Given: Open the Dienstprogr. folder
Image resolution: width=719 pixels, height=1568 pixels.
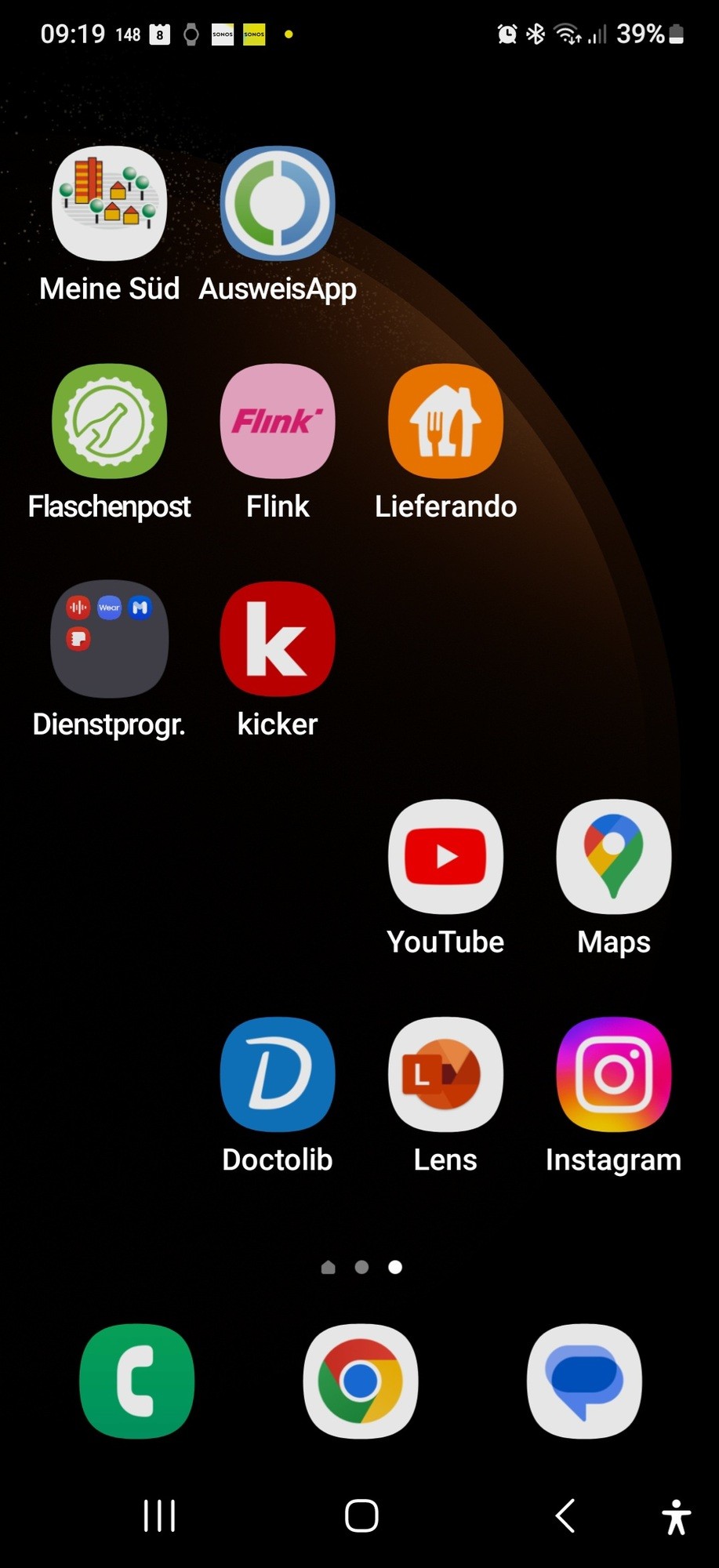Looking at the screenshot, I should (110, 639).
